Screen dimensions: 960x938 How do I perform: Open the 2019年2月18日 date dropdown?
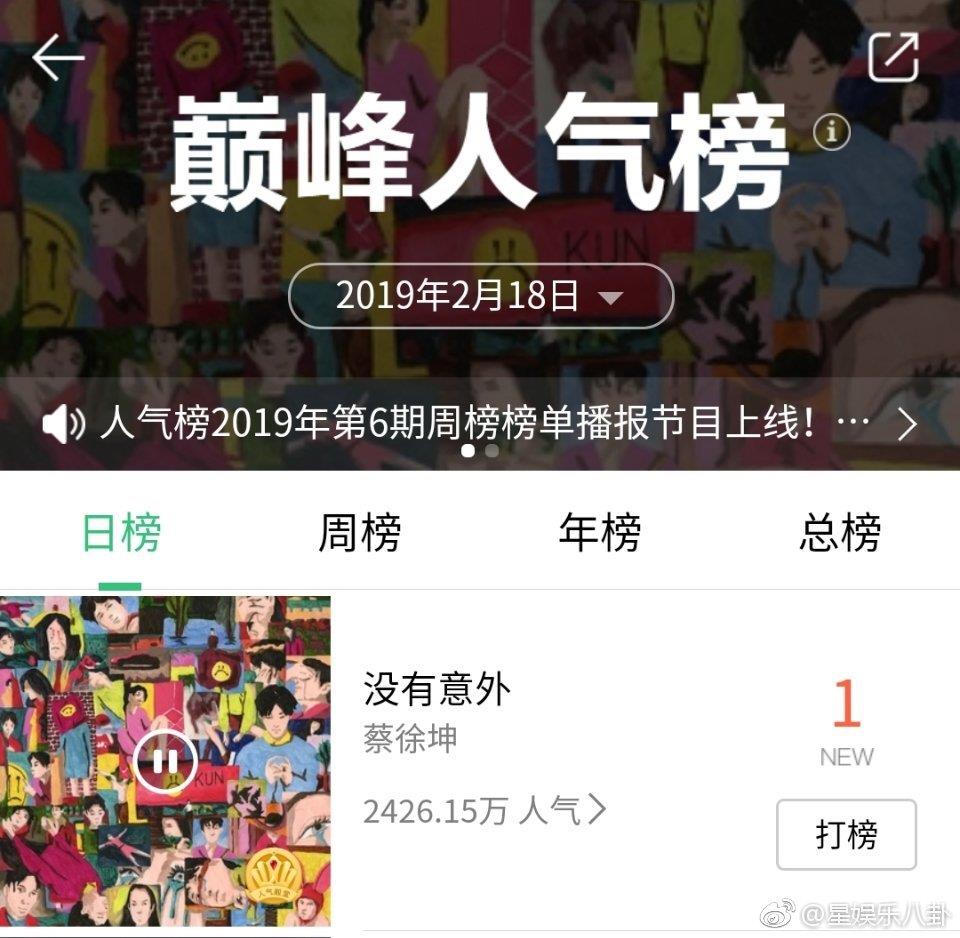point(481,296)
